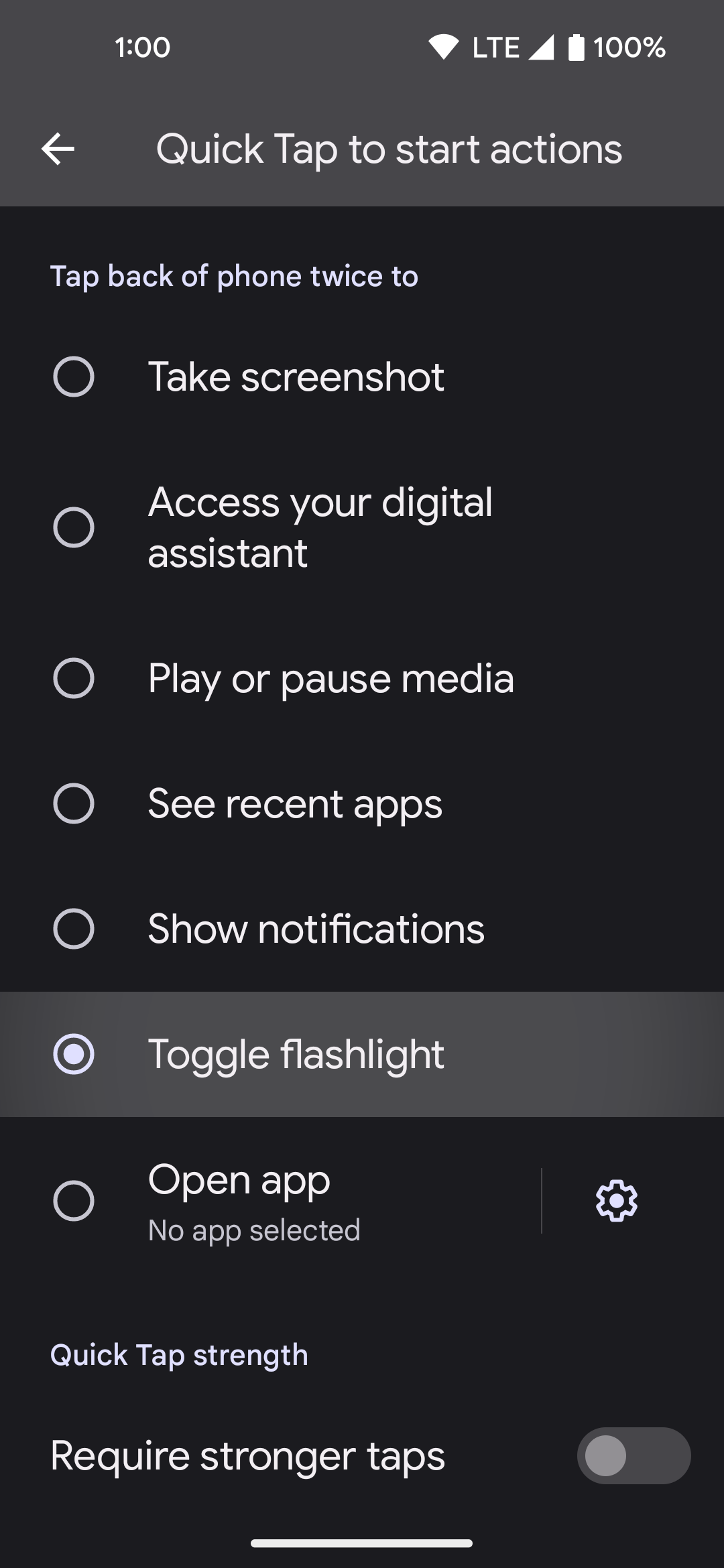Choose Play or pause media

pyautogui.click(x=330, y=678)
